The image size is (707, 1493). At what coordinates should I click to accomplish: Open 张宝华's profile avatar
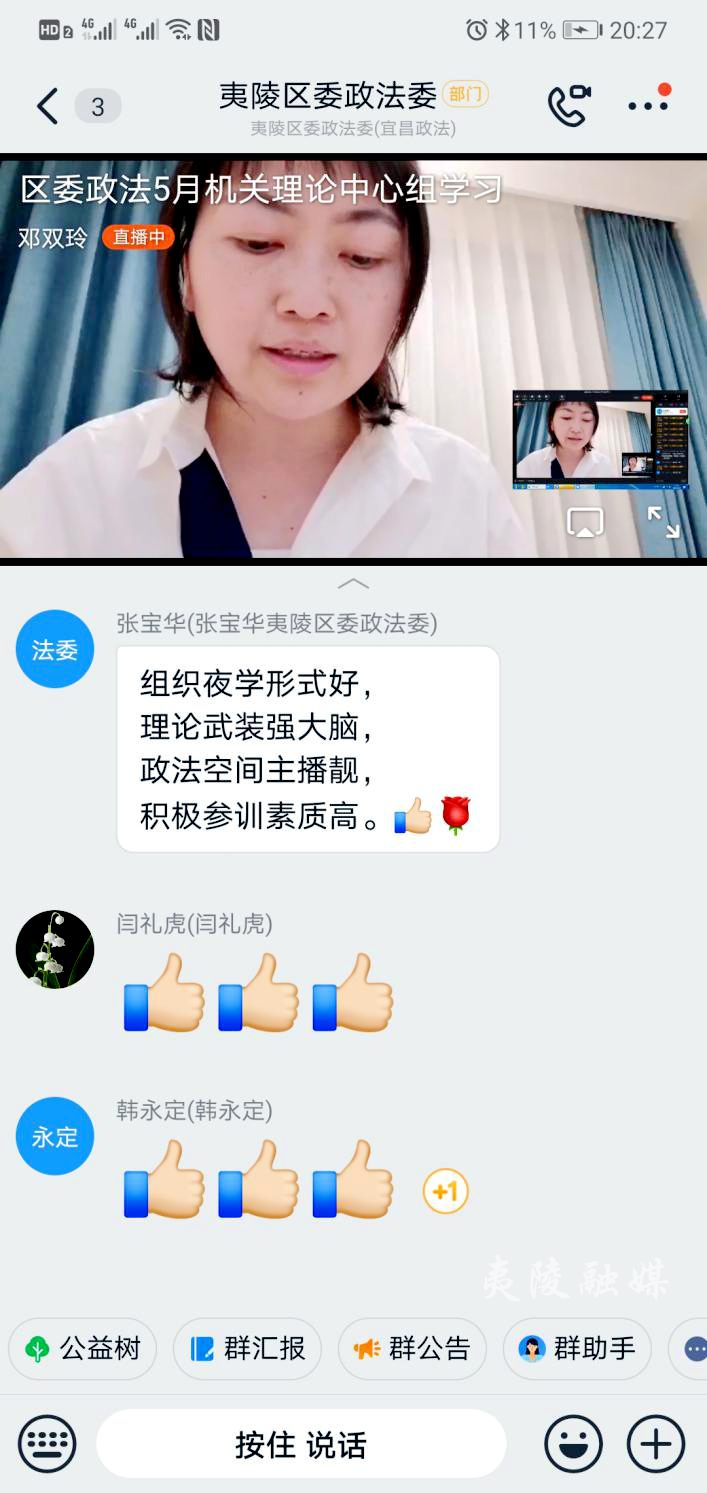click(55, 649)
